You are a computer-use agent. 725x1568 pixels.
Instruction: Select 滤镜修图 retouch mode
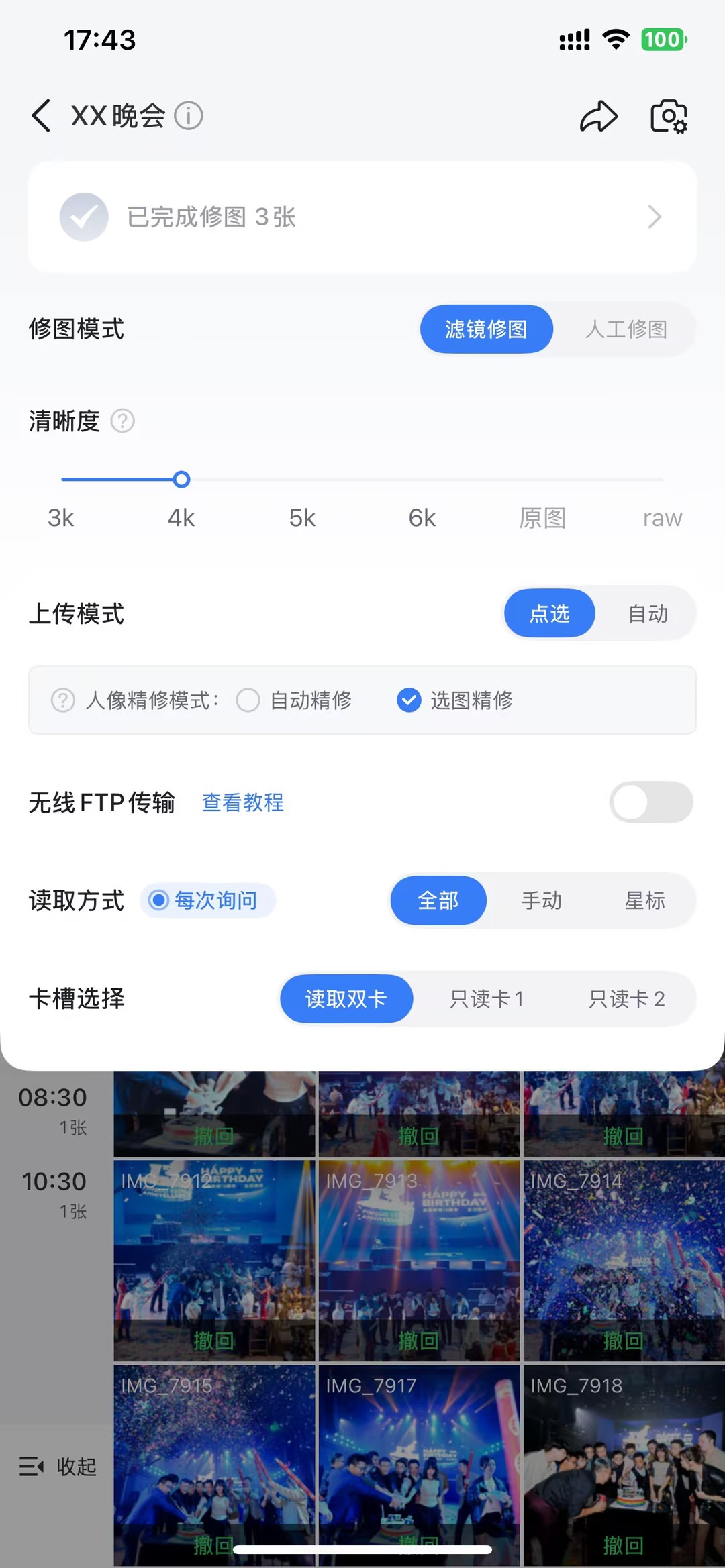(487, 329)
